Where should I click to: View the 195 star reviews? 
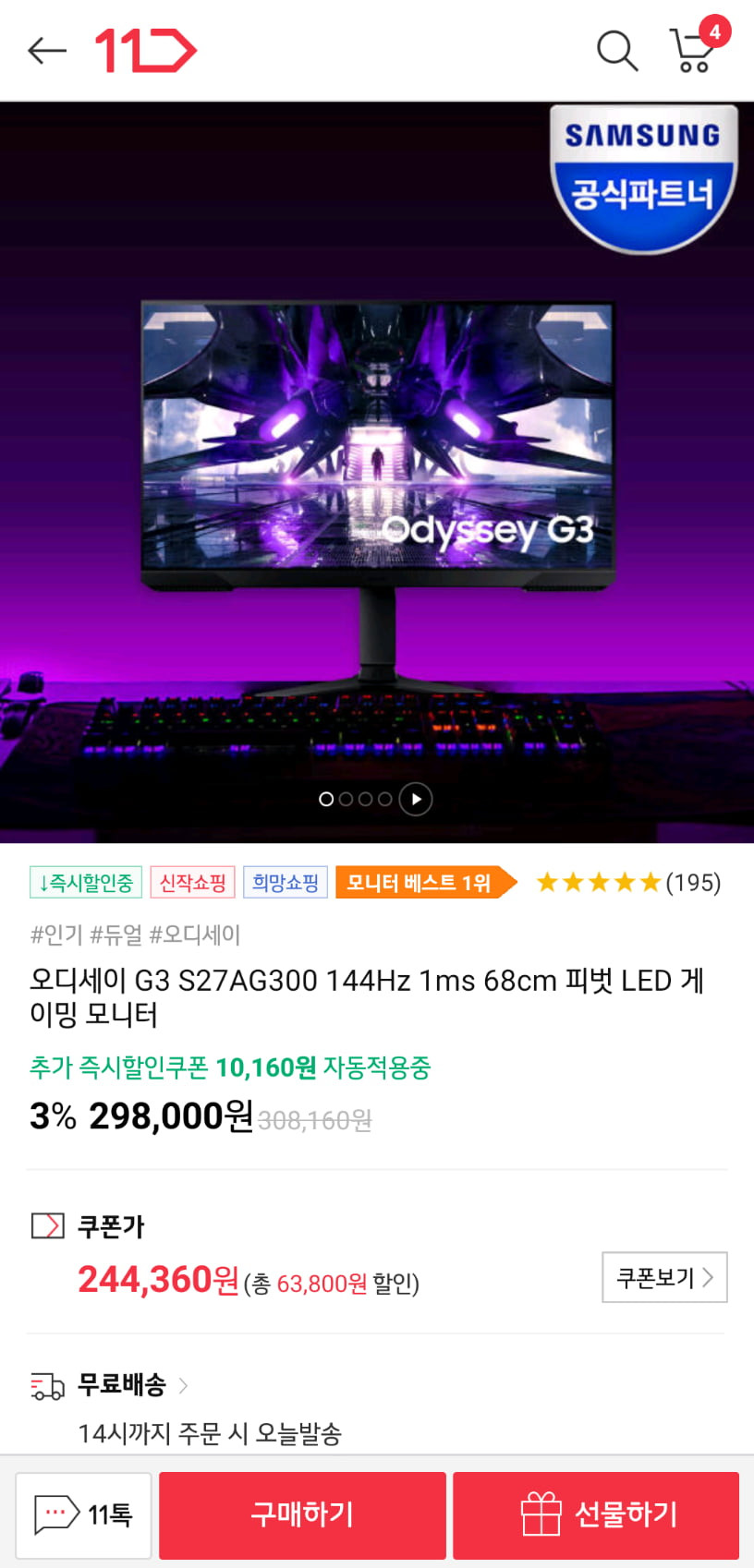pyautogui.click(x=628, y=883)
